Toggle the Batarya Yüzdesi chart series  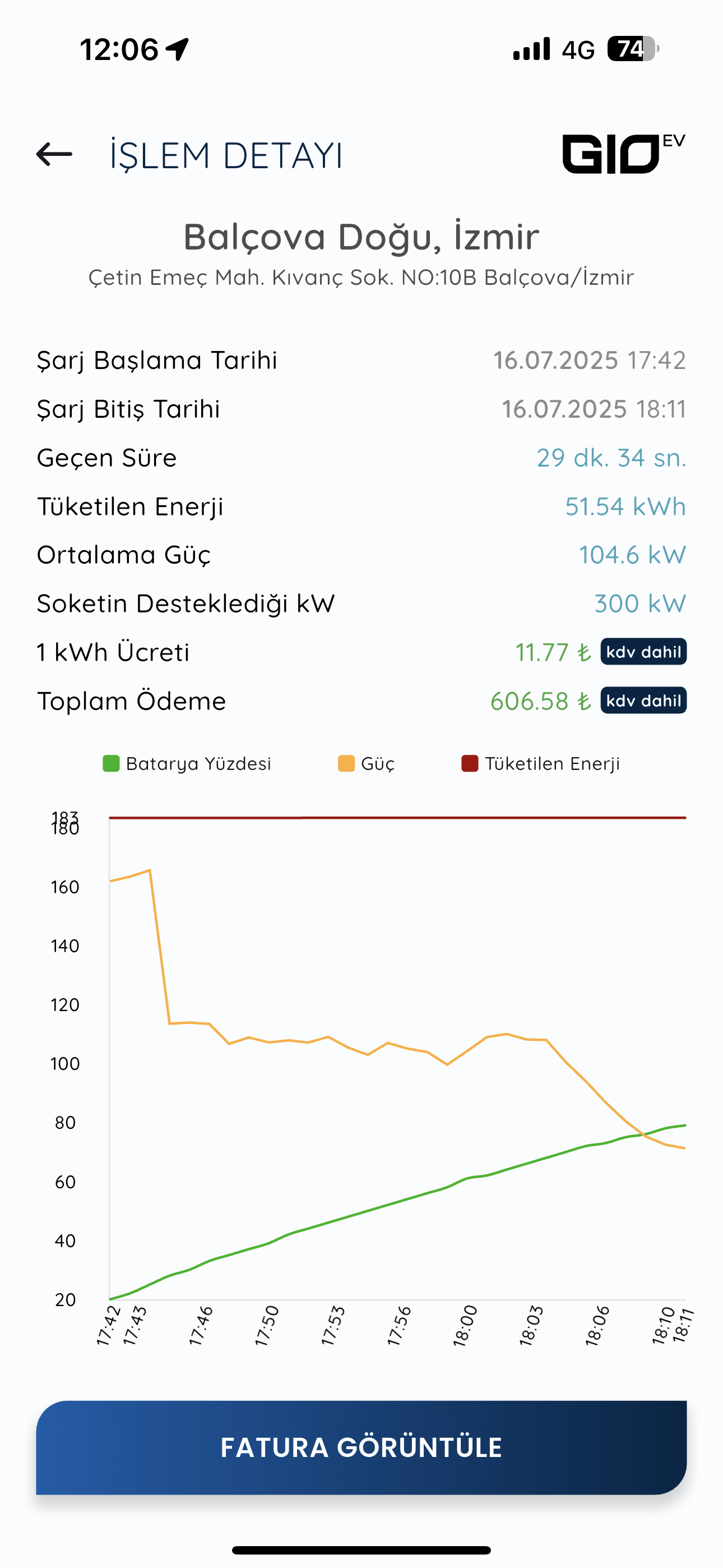187,763
